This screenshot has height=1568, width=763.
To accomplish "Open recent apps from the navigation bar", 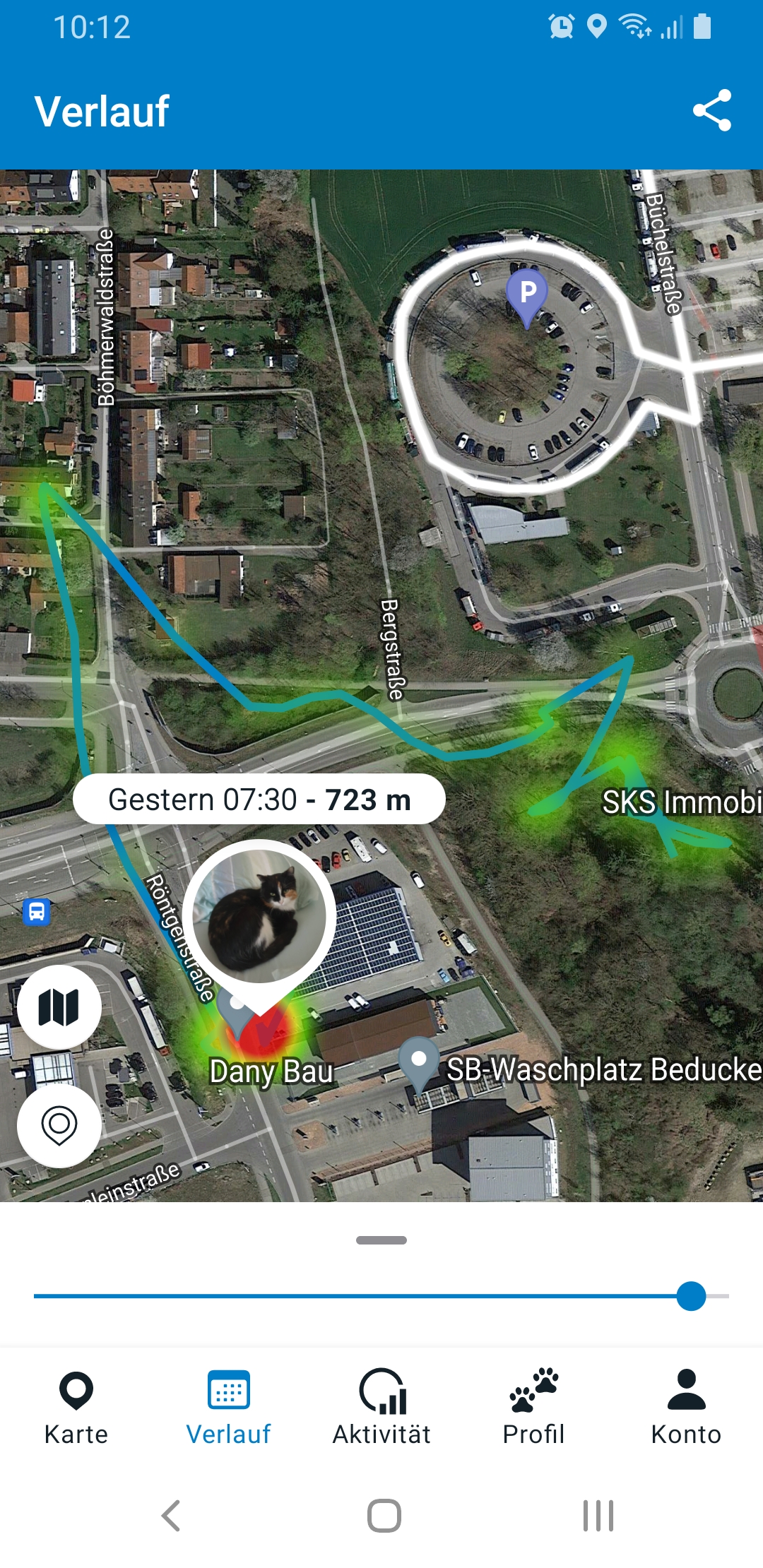I will pos(598,1516).
